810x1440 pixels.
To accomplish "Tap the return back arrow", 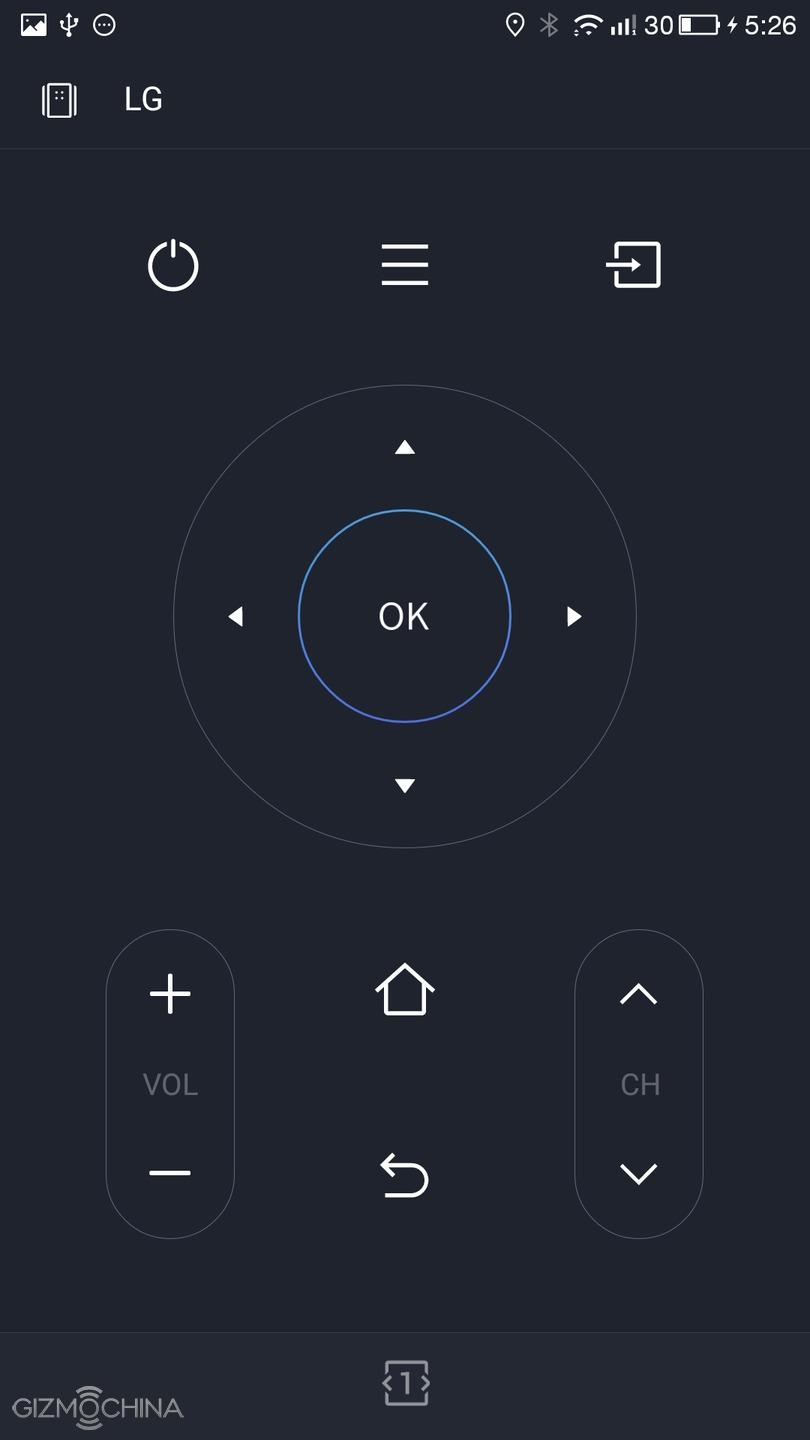I will click(x=405, y=1175).
